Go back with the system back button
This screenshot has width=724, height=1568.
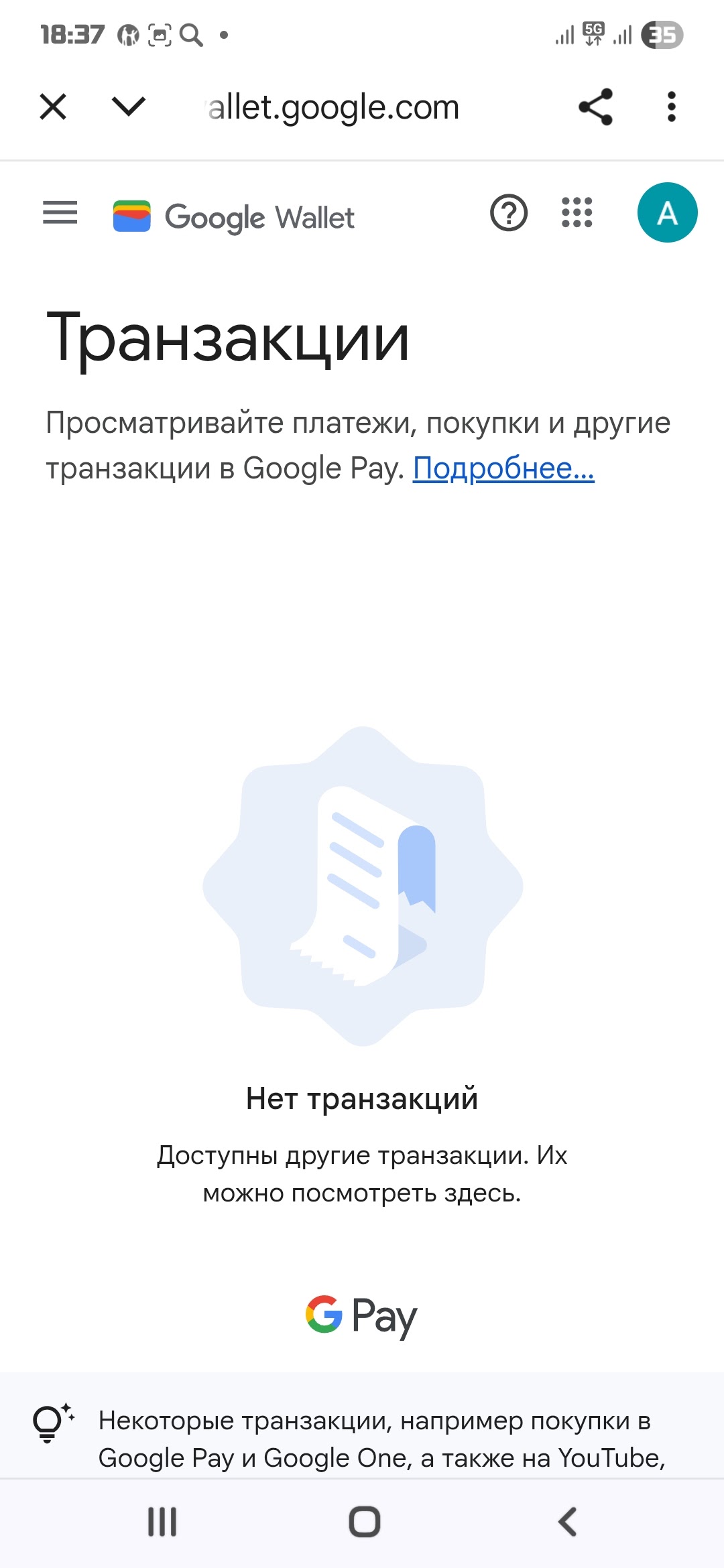[x=567, y=1521]
